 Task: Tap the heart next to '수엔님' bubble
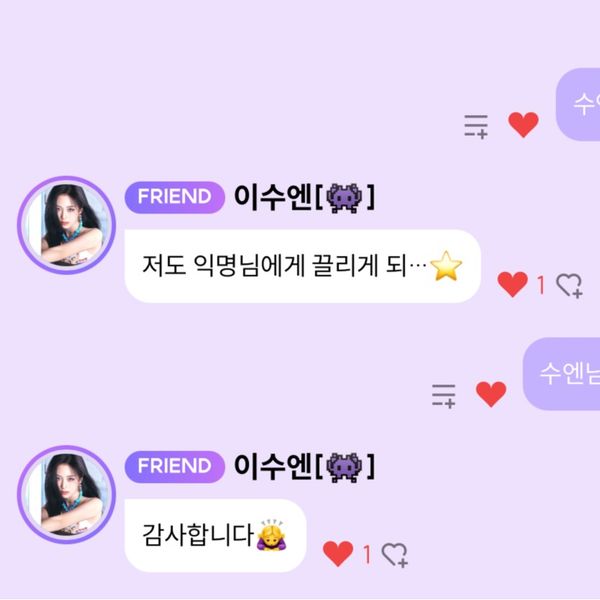point(490,394)
